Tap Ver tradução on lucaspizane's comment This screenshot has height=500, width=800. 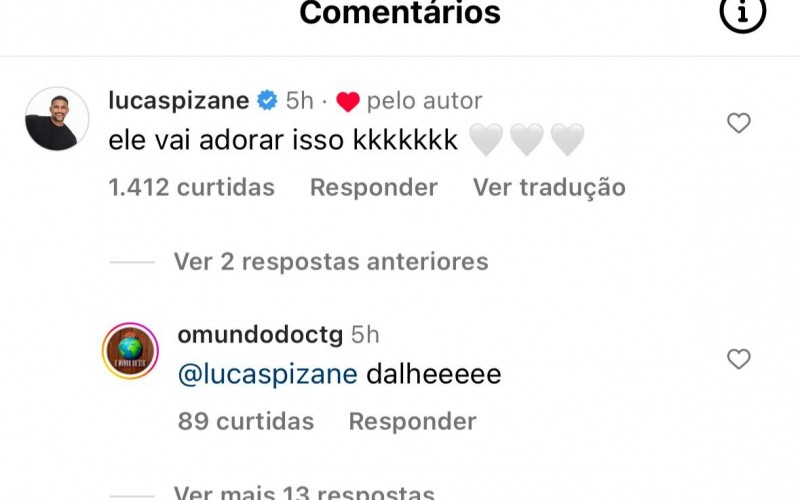(x=549, y=187)
